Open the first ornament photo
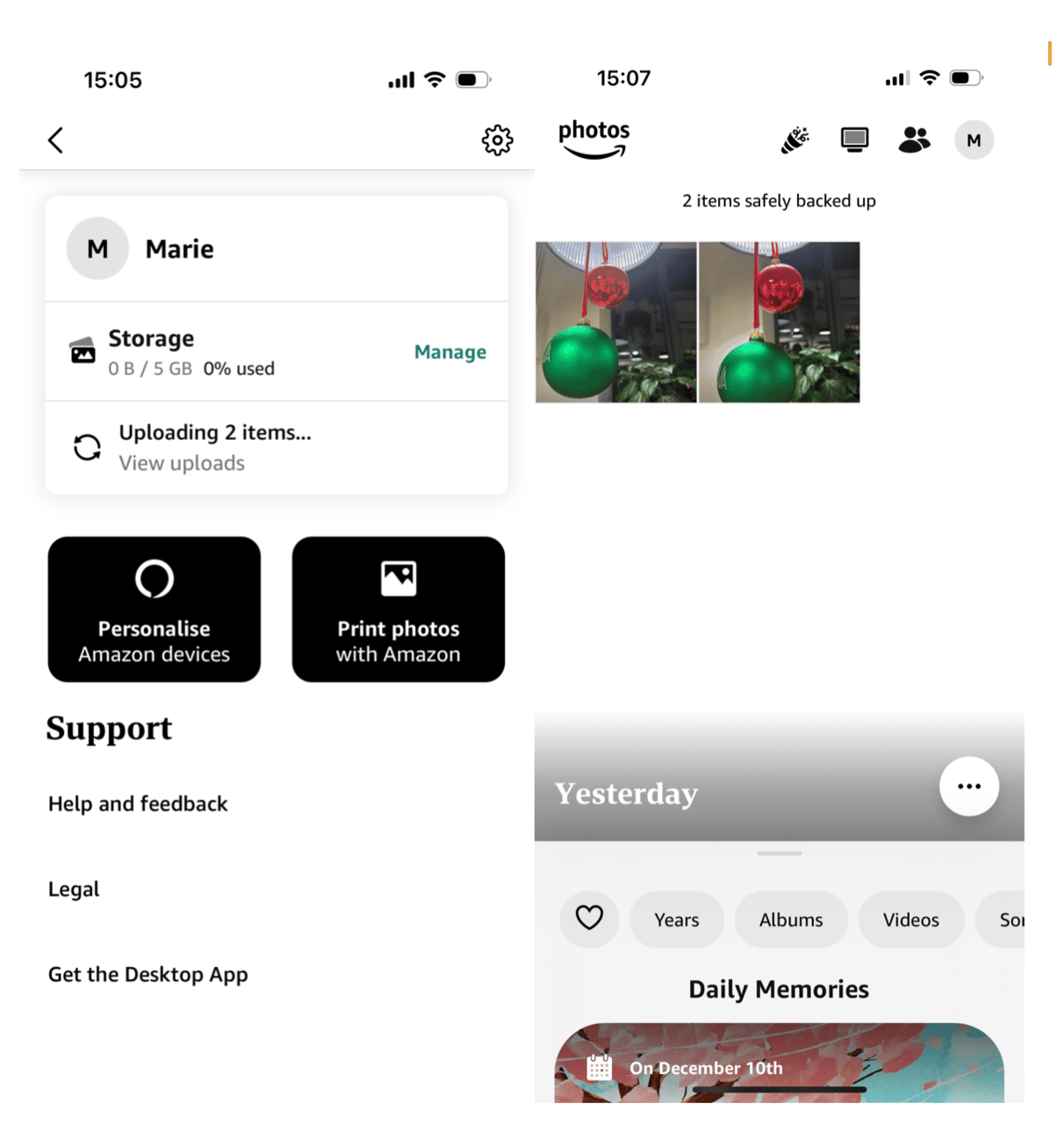 616,322
